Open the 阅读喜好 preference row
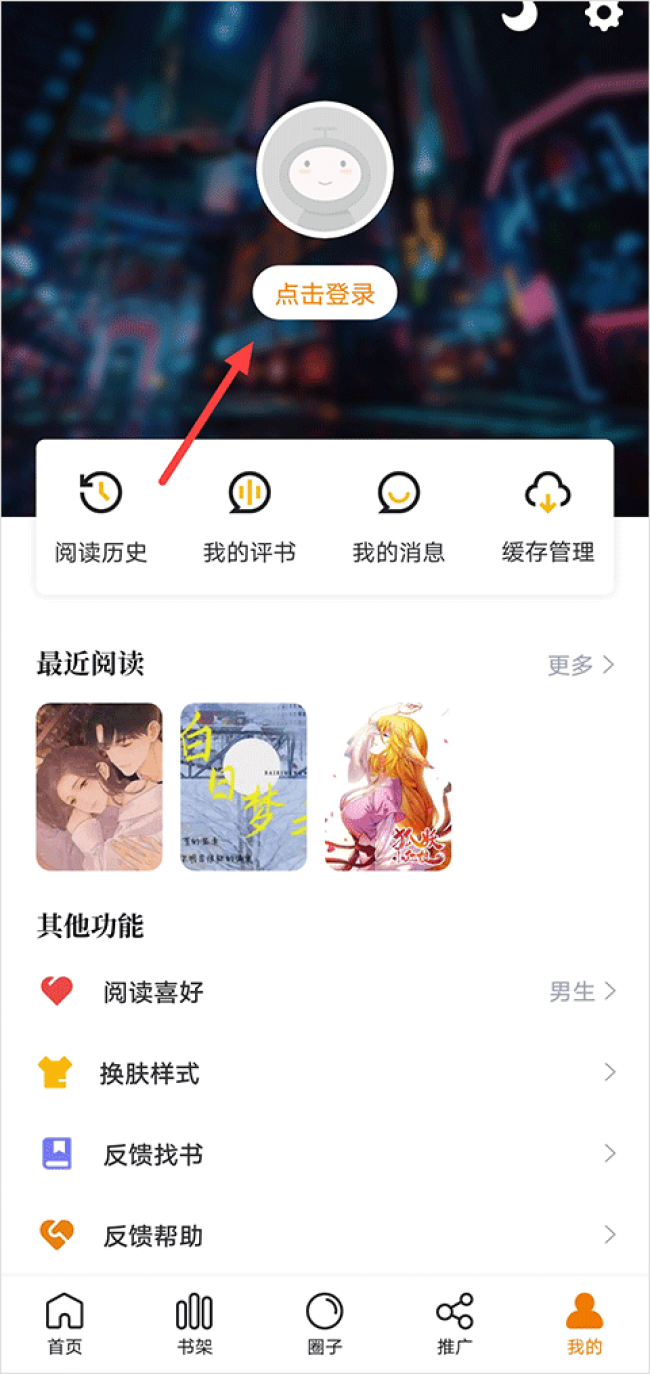This screenshot has width=650, height=1374. point(325,992)
